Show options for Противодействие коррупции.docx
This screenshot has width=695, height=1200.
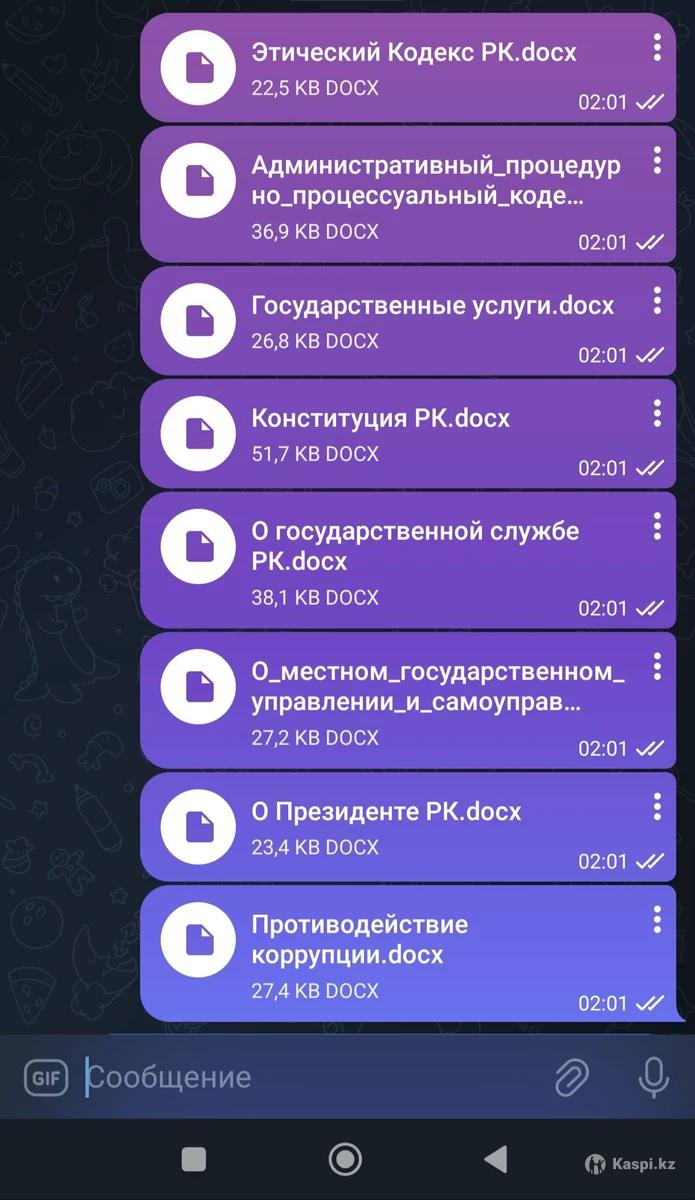tap(657, 919)
